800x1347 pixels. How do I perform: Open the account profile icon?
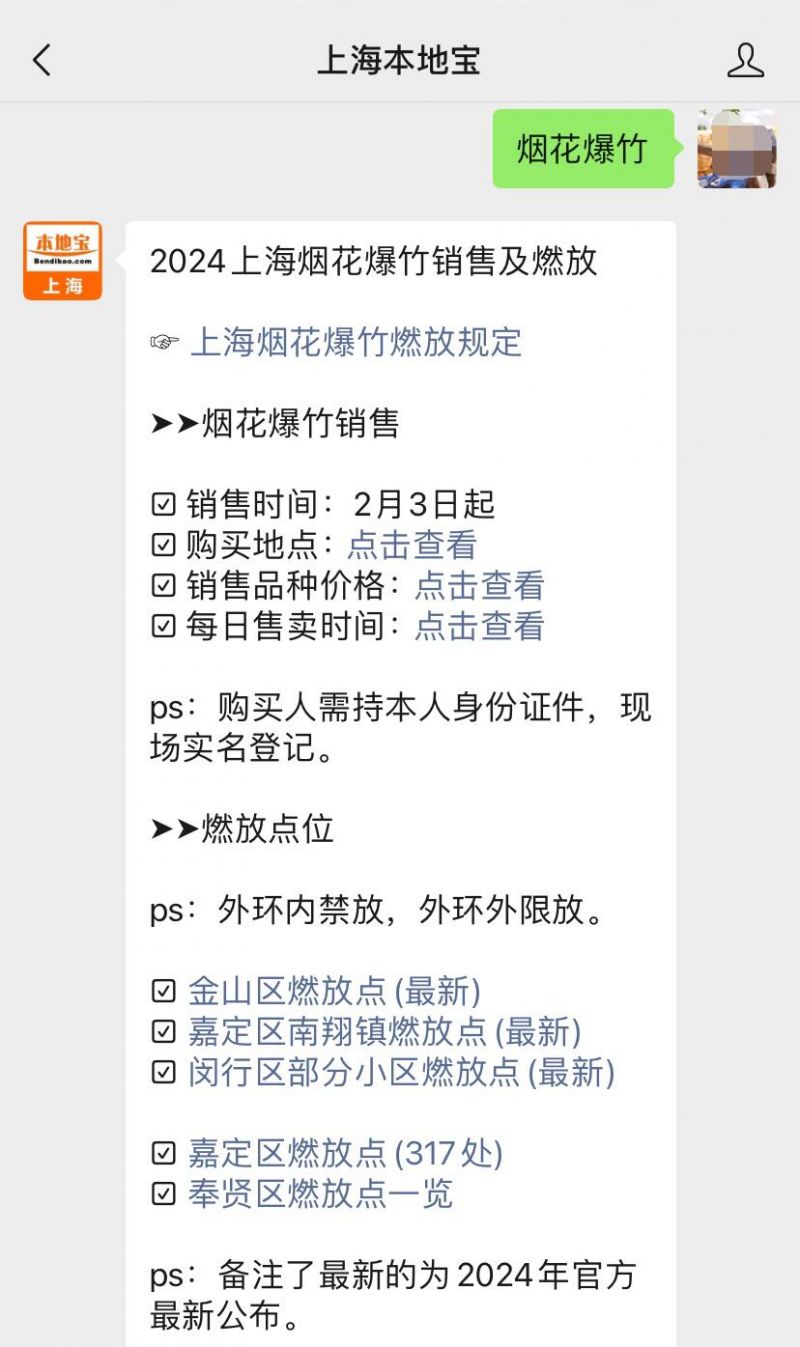coord(745,60)
